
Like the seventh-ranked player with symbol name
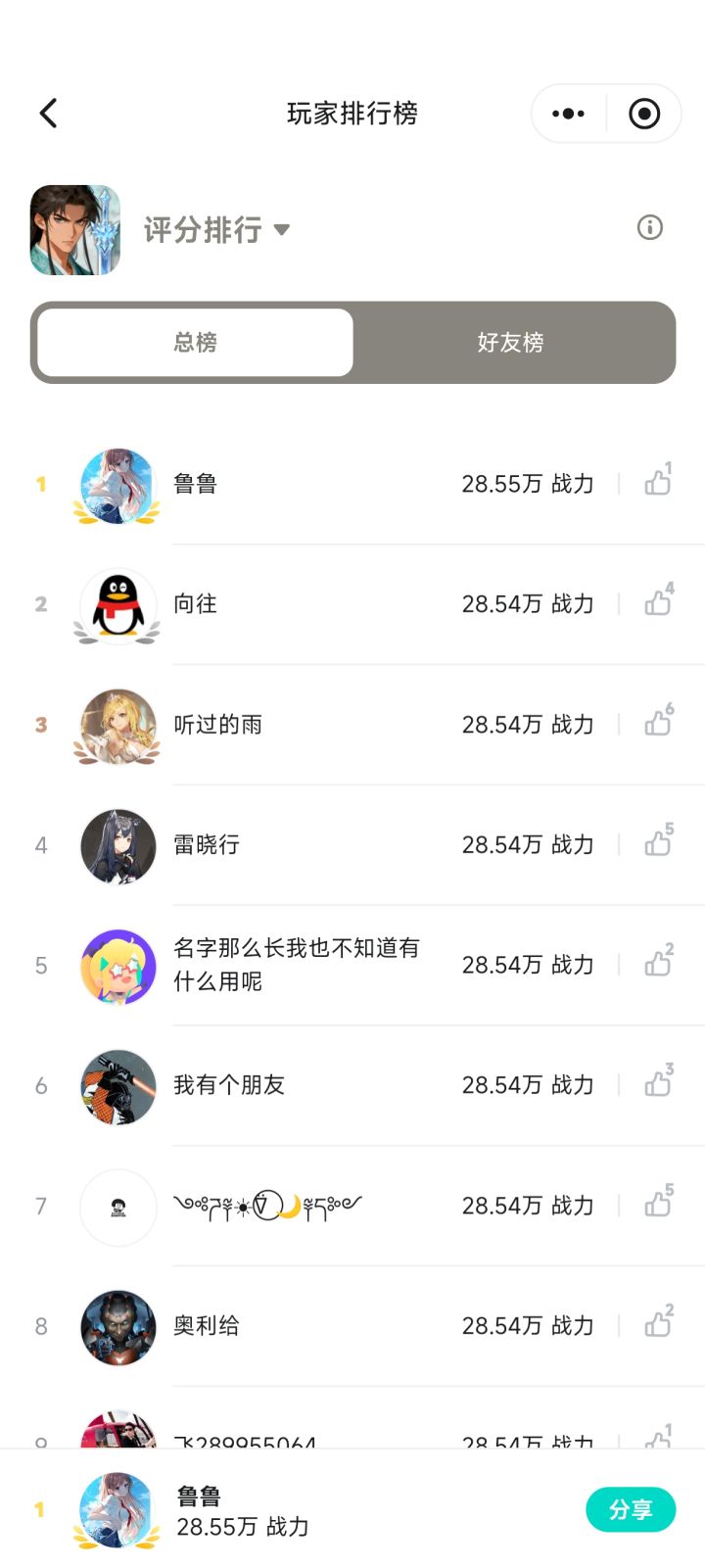coord(657,1204)
